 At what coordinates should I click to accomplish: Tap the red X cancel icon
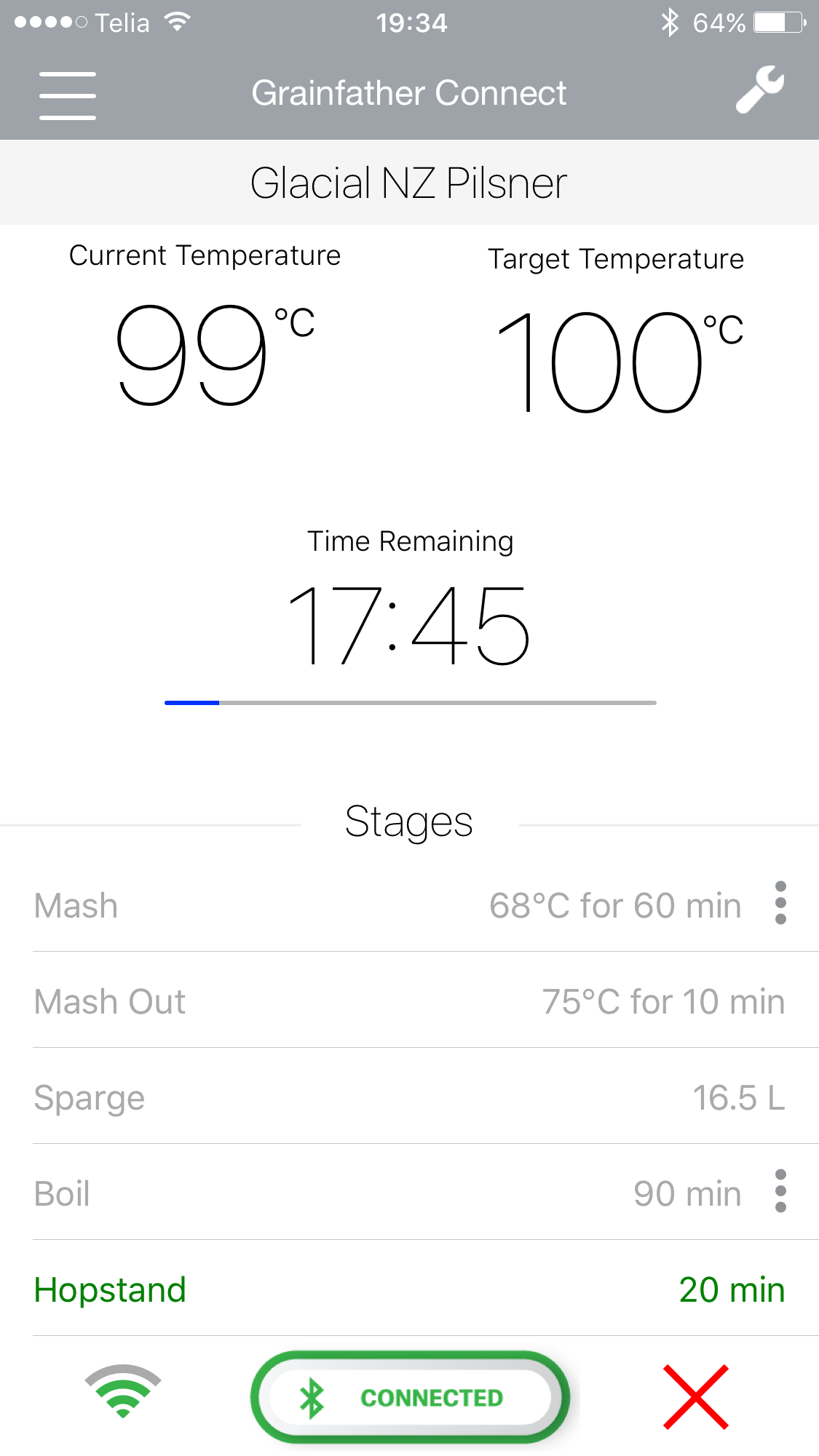coord(696,1396)
